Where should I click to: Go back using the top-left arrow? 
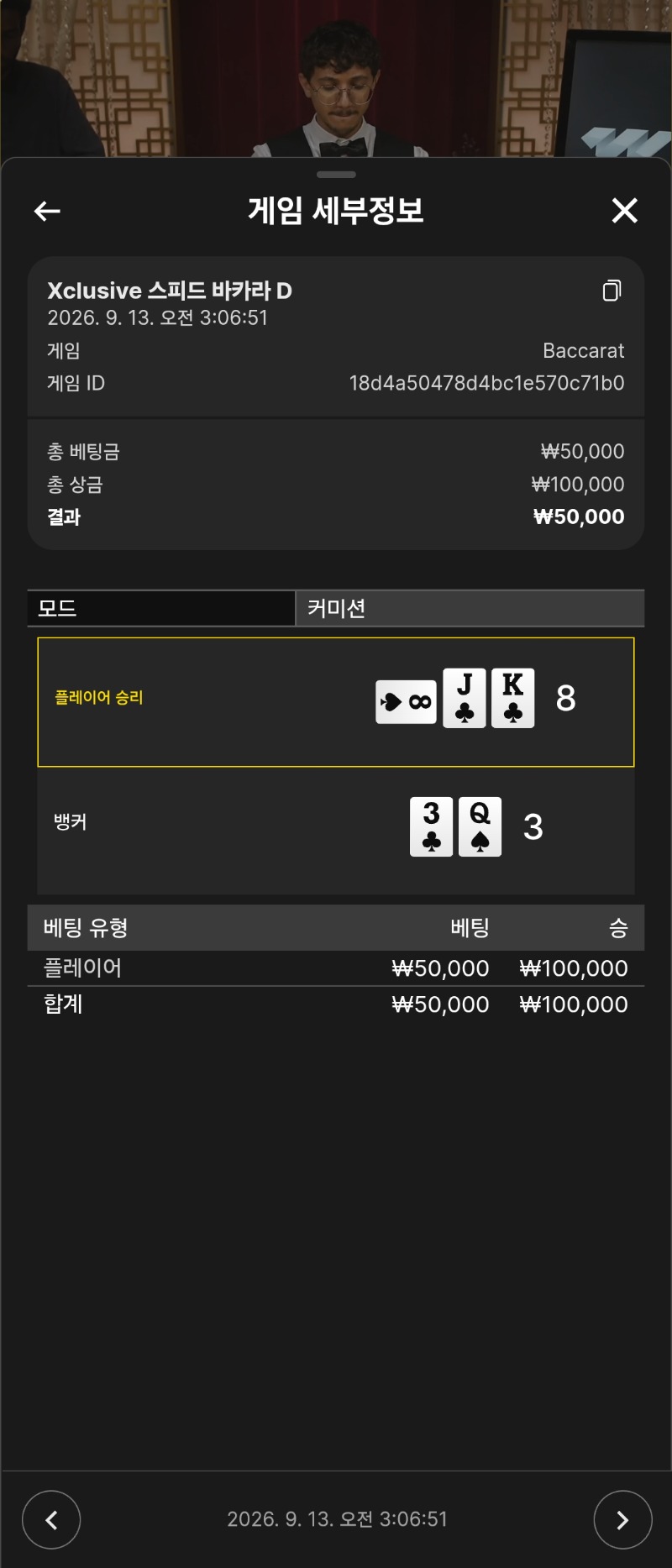pos(47,211)
